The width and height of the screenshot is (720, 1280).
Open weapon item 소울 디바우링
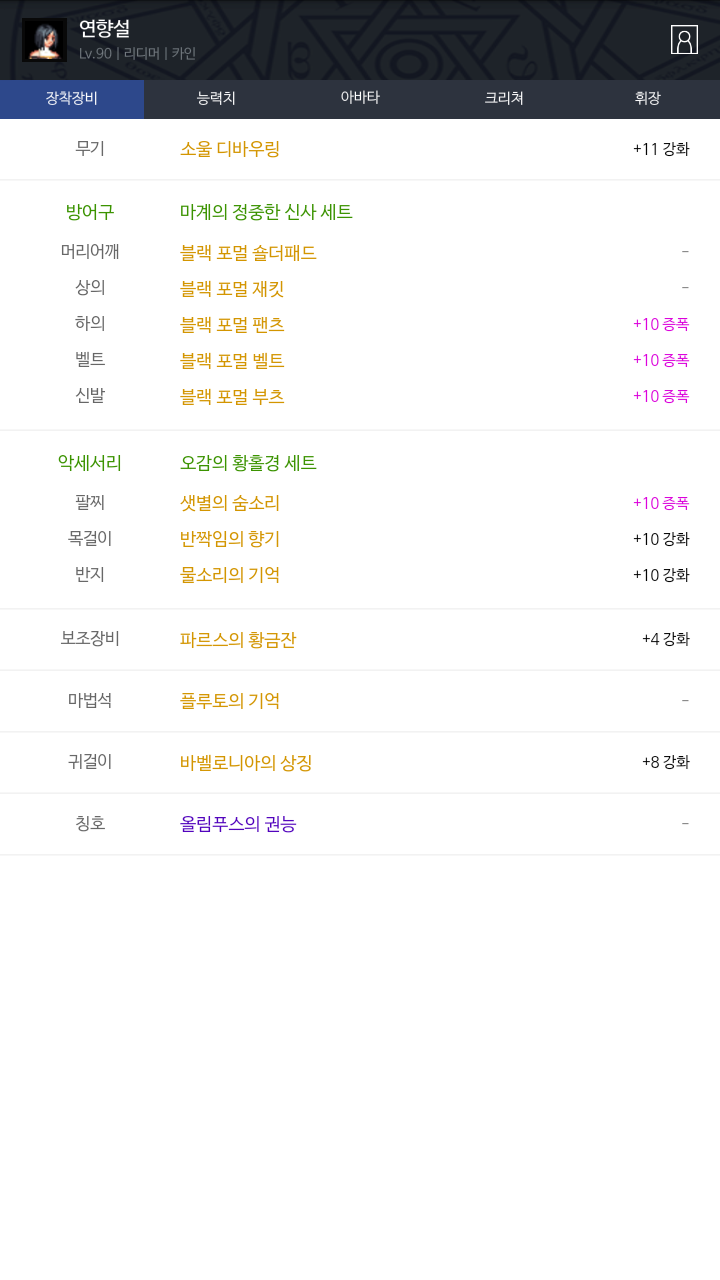[x=230, y=149]
